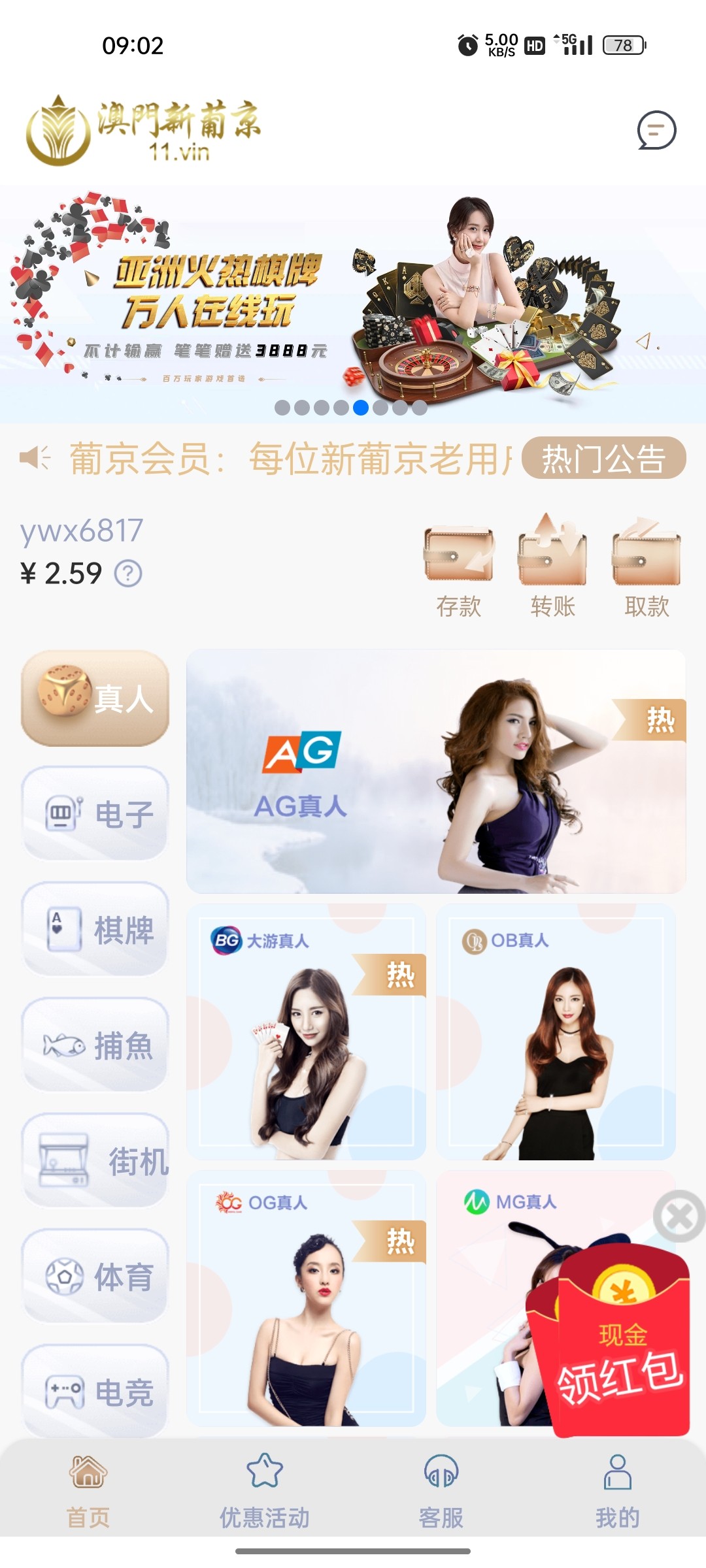Viewport: 706px width, 1568px height.
Task: Select the 体育 category
Action: (95, 1276)
